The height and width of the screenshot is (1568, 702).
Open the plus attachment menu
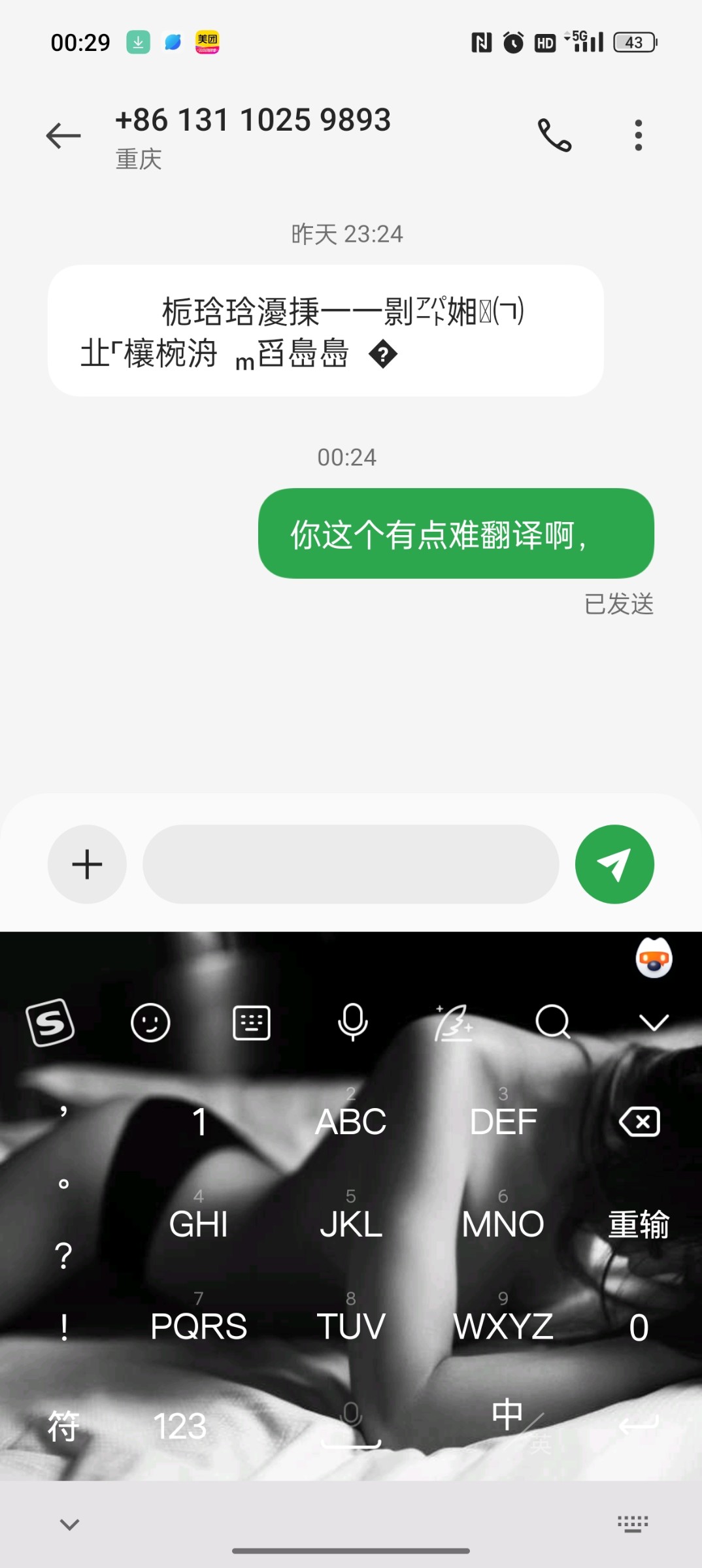pos(87,864)
